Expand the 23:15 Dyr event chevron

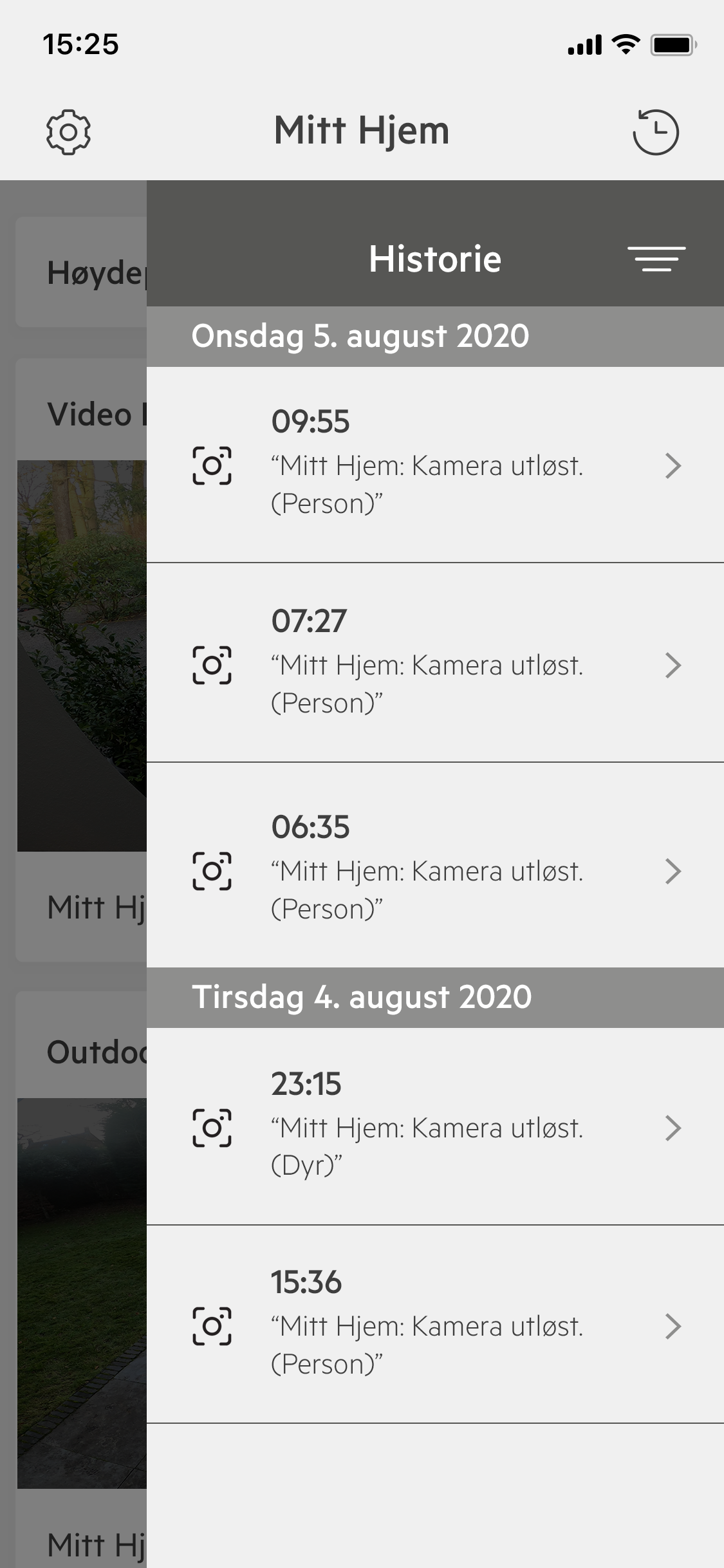pyautogui.click(x=673, y=1128)
